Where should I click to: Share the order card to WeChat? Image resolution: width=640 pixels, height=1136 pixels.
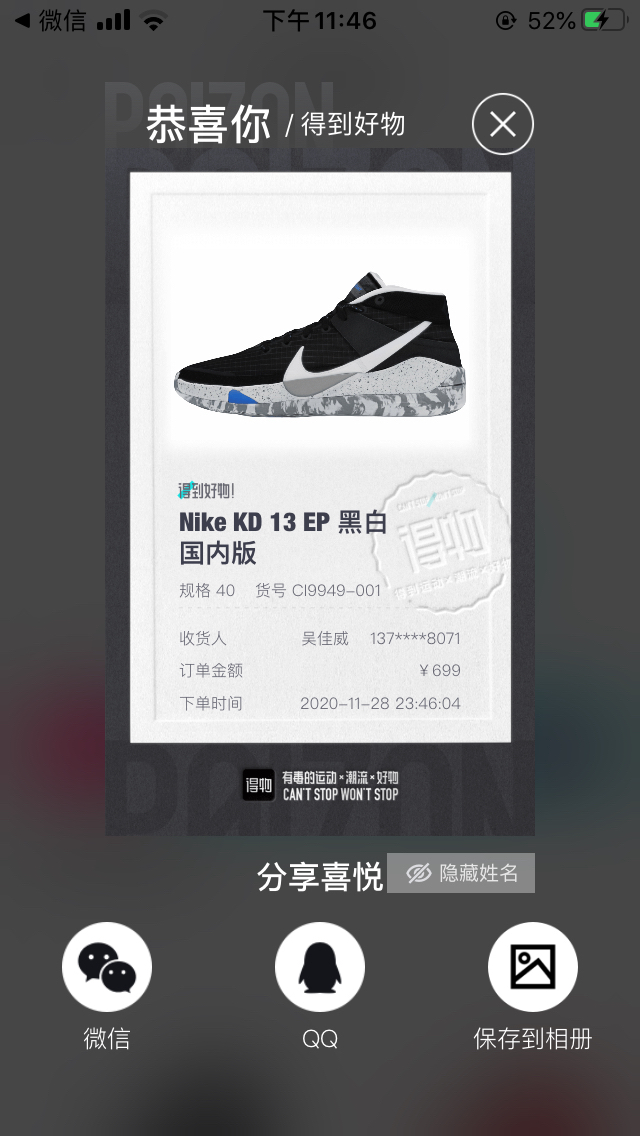pos(107,967)
